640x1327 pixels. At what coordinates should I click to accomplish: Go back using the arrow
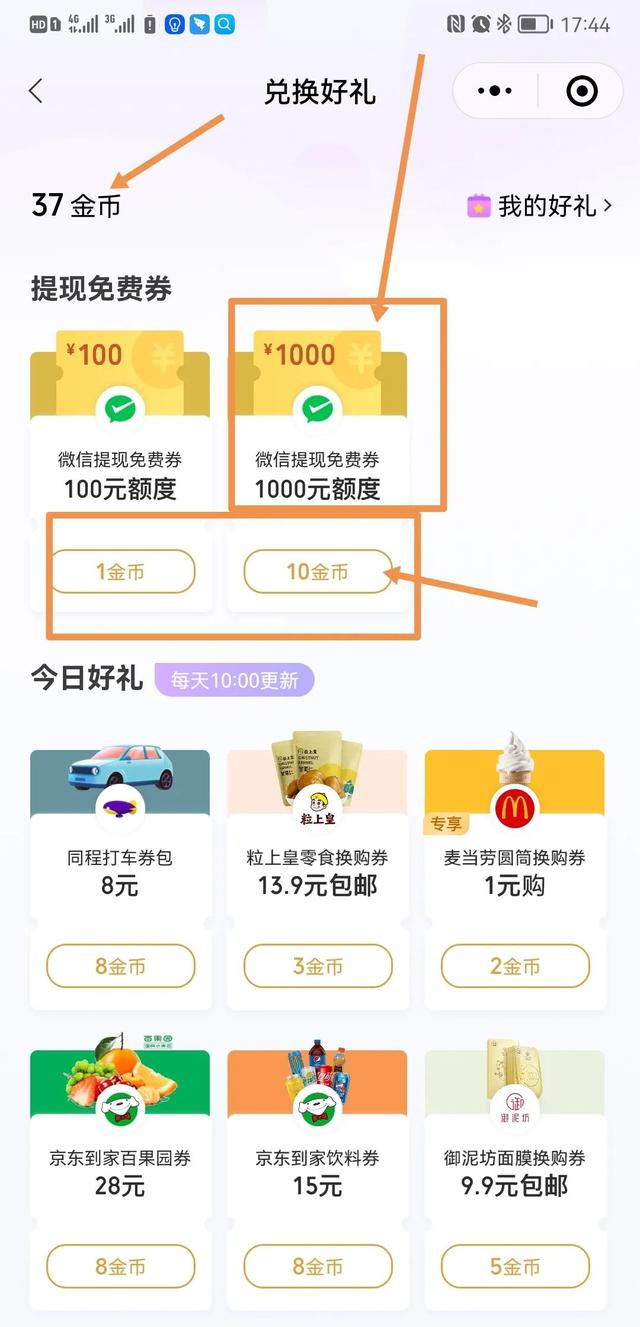click(x=36, y=91)
